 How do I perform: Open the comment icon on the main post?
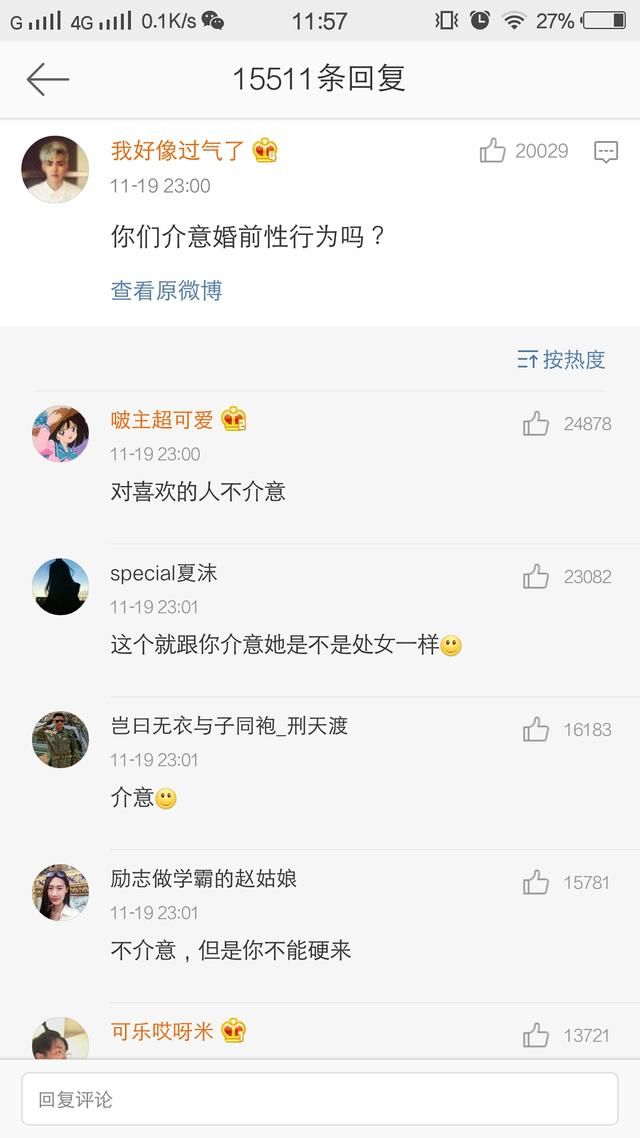(605, 152)
